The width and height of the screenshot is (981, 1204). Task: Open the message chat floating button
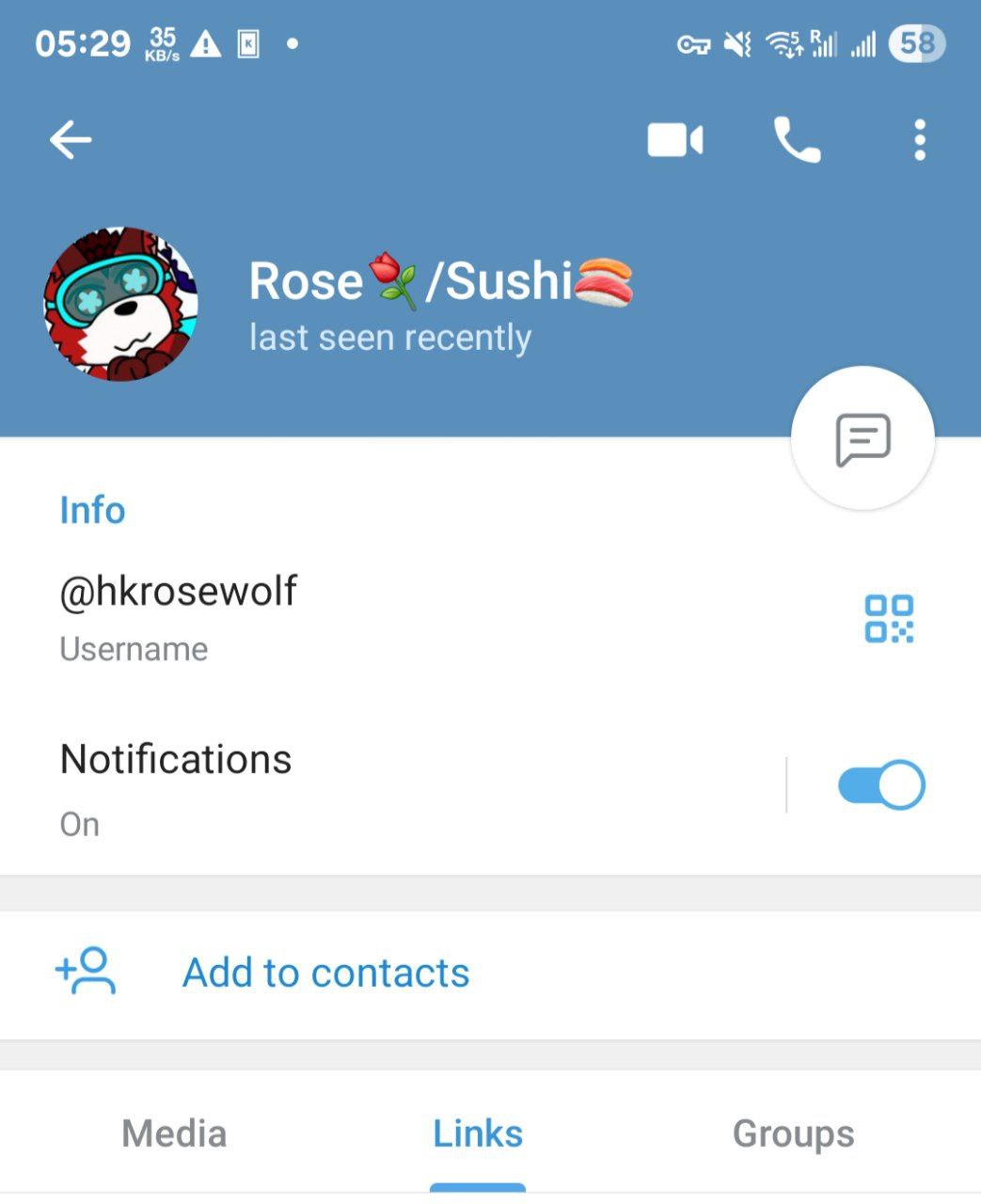click(x=862, y=438)
